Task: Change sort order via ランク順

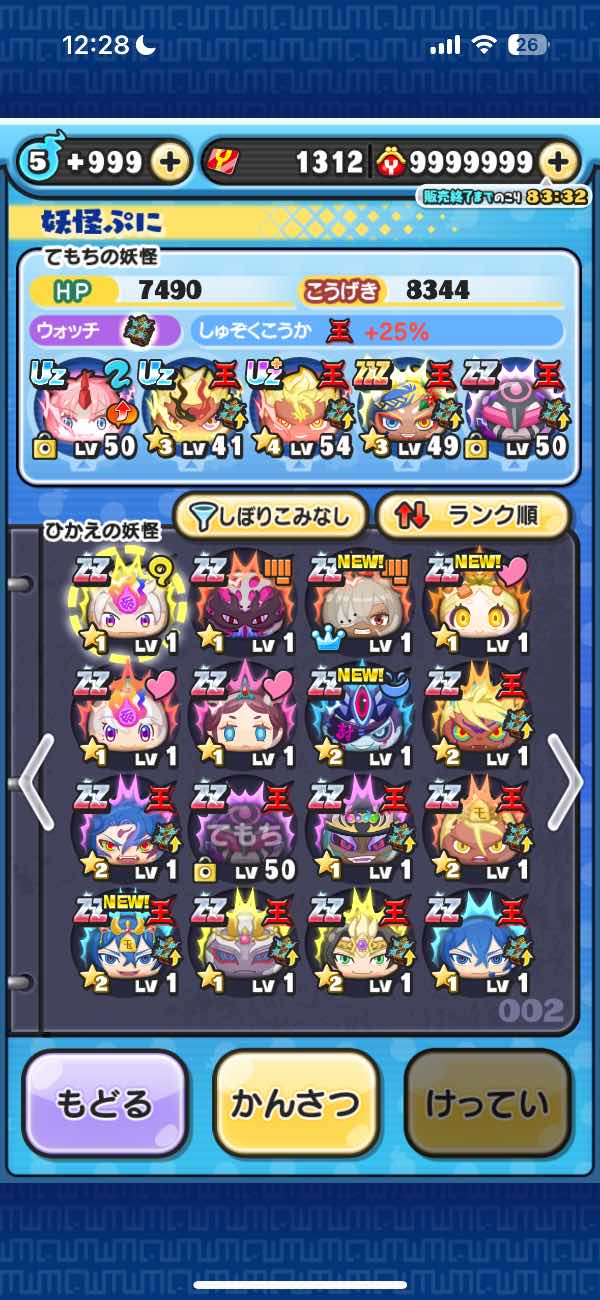Action: [x=472, y=516]
